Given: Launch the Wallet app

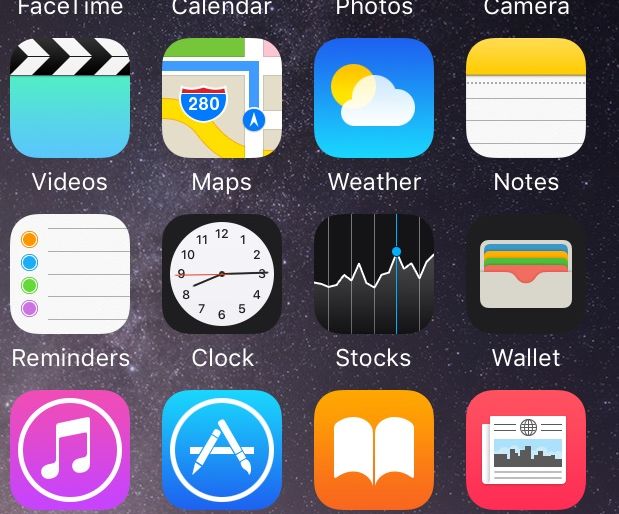Looking at the screenshot, I should coord(526,274).
